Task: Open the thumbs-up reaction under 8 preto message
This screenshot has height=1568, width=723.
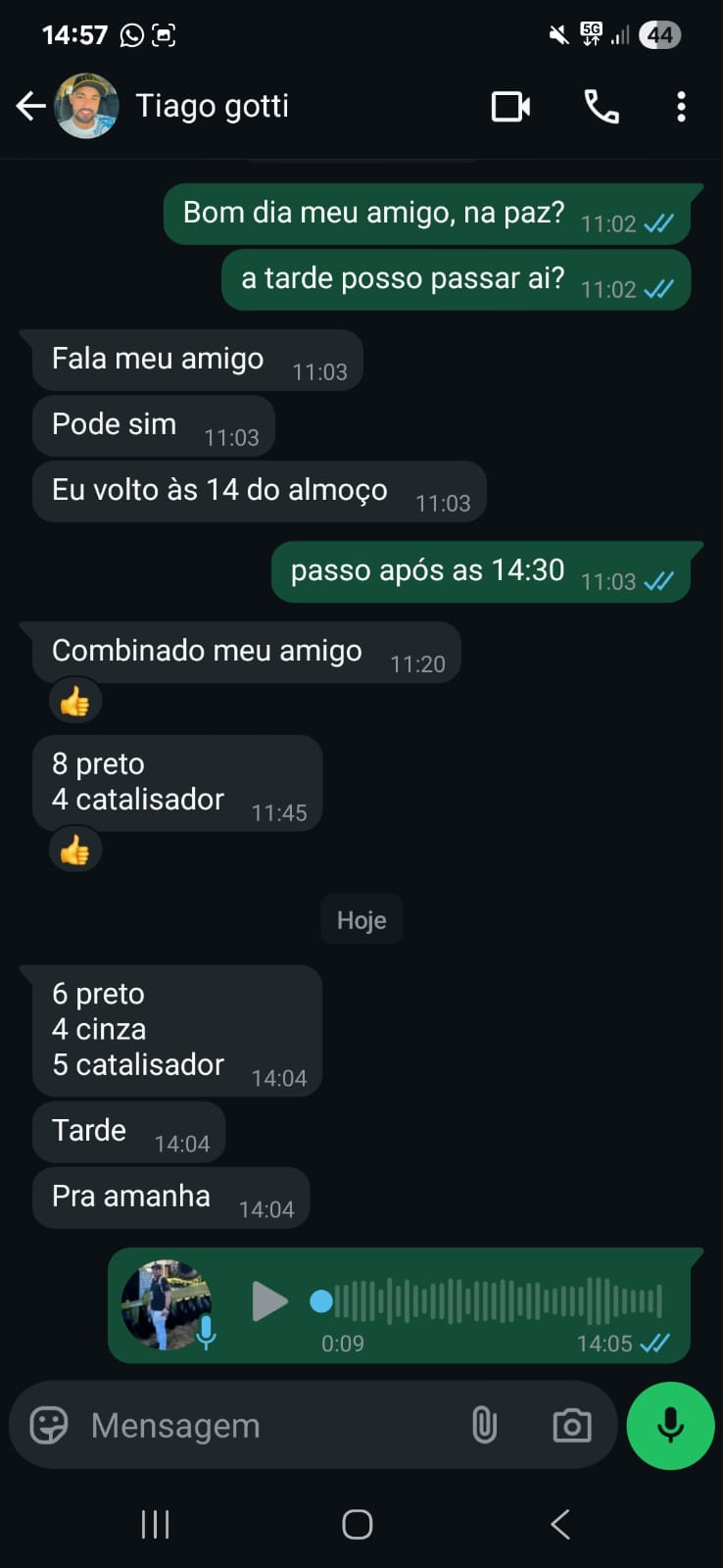Action: click(x=74, y=851)
